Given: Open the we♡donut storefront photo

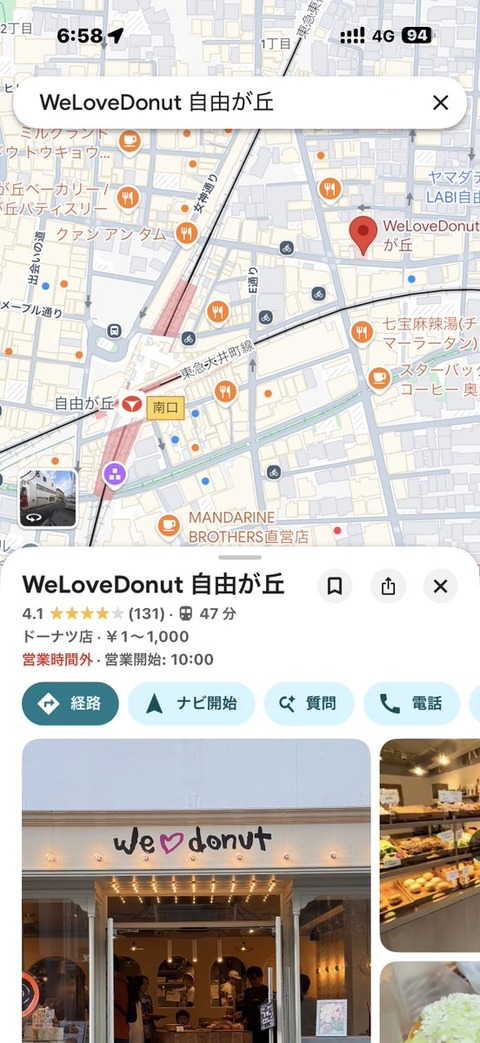Looking at the screenshot, I should 196,891.
